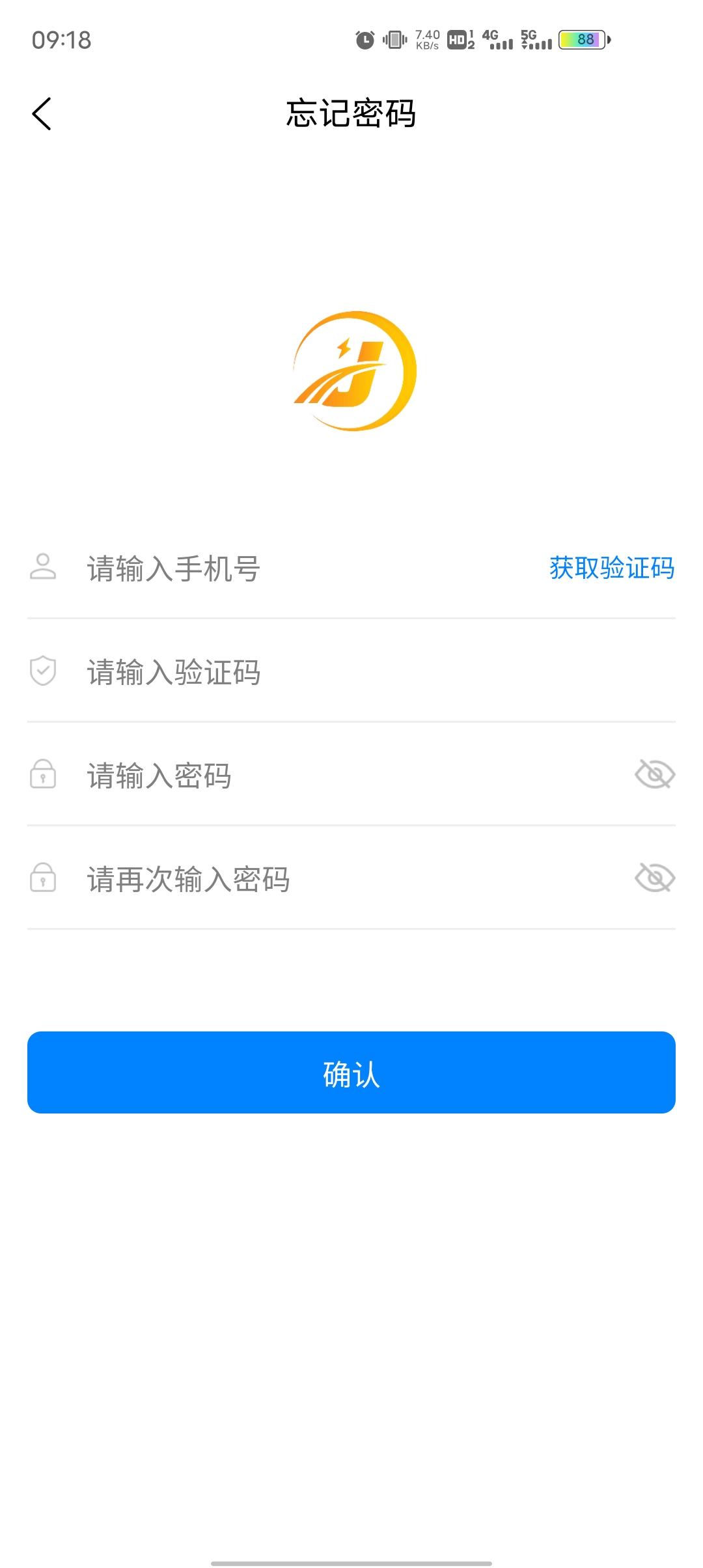Focus the 请输入手机号 phone number field

[293, 568]
